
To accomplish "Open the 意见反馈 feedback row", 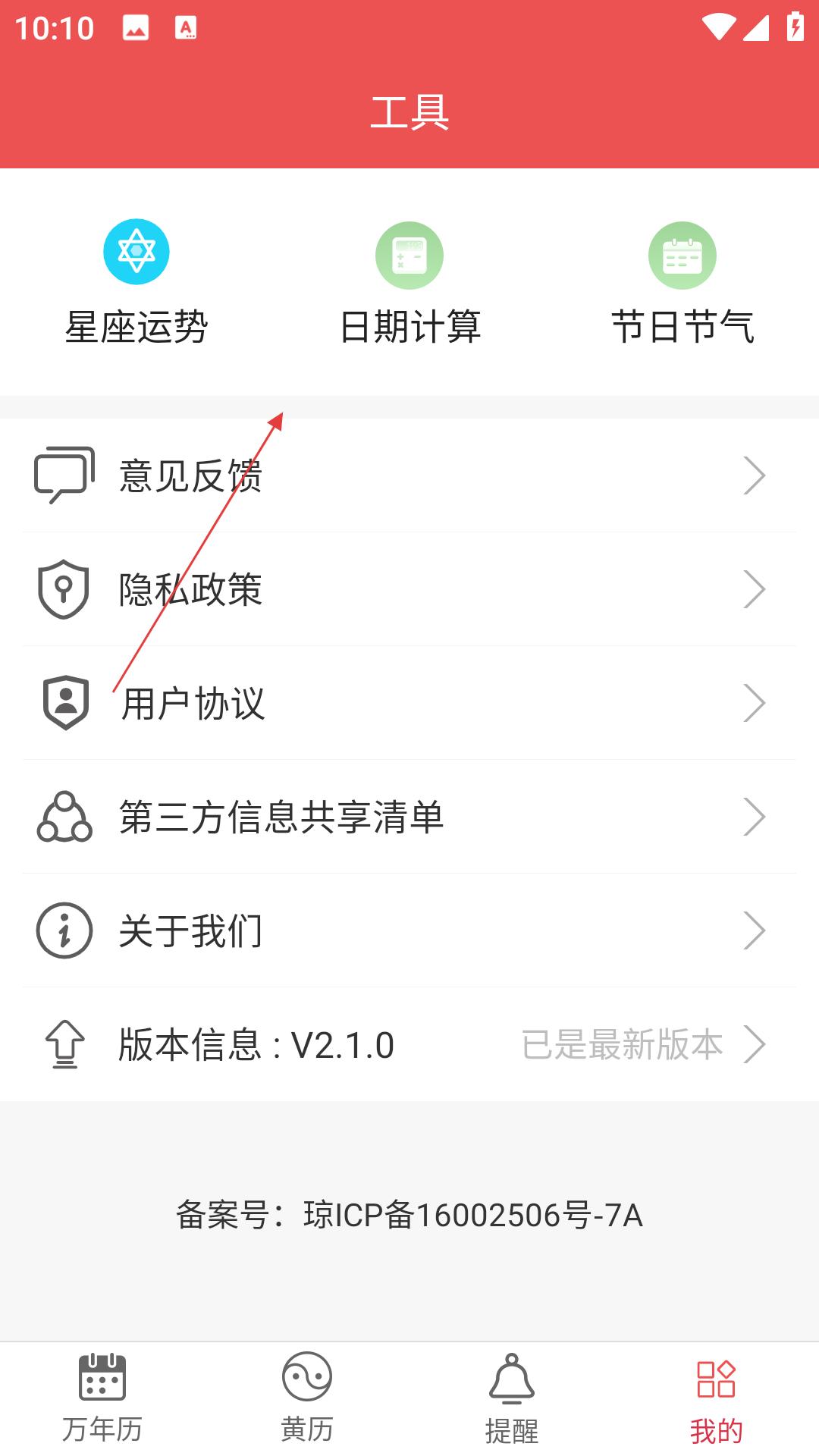I will (x=409, y=475).
